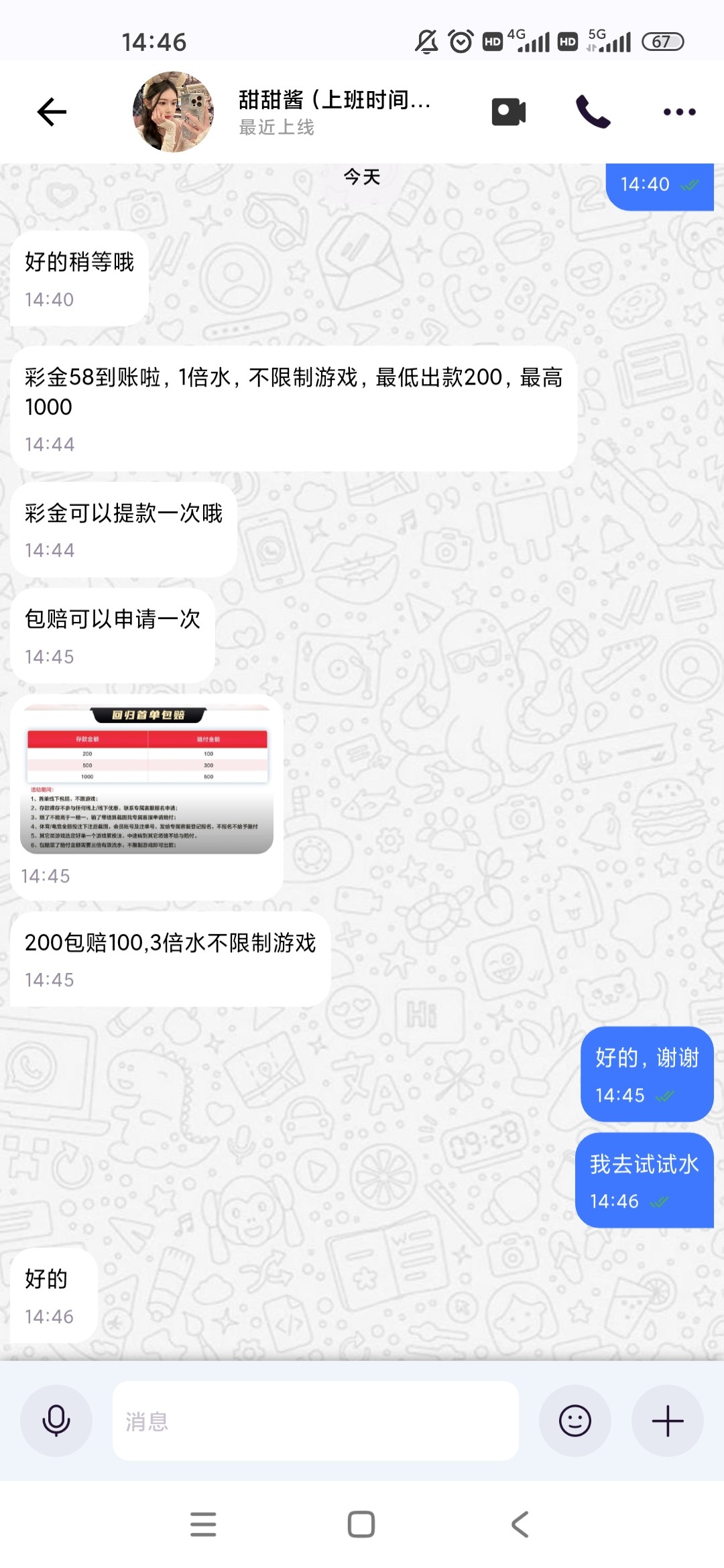Viewport: 724px width, 1568px height.
Task: Tap the system home button
Action: pyautogui.click(x=361, y=1524)
